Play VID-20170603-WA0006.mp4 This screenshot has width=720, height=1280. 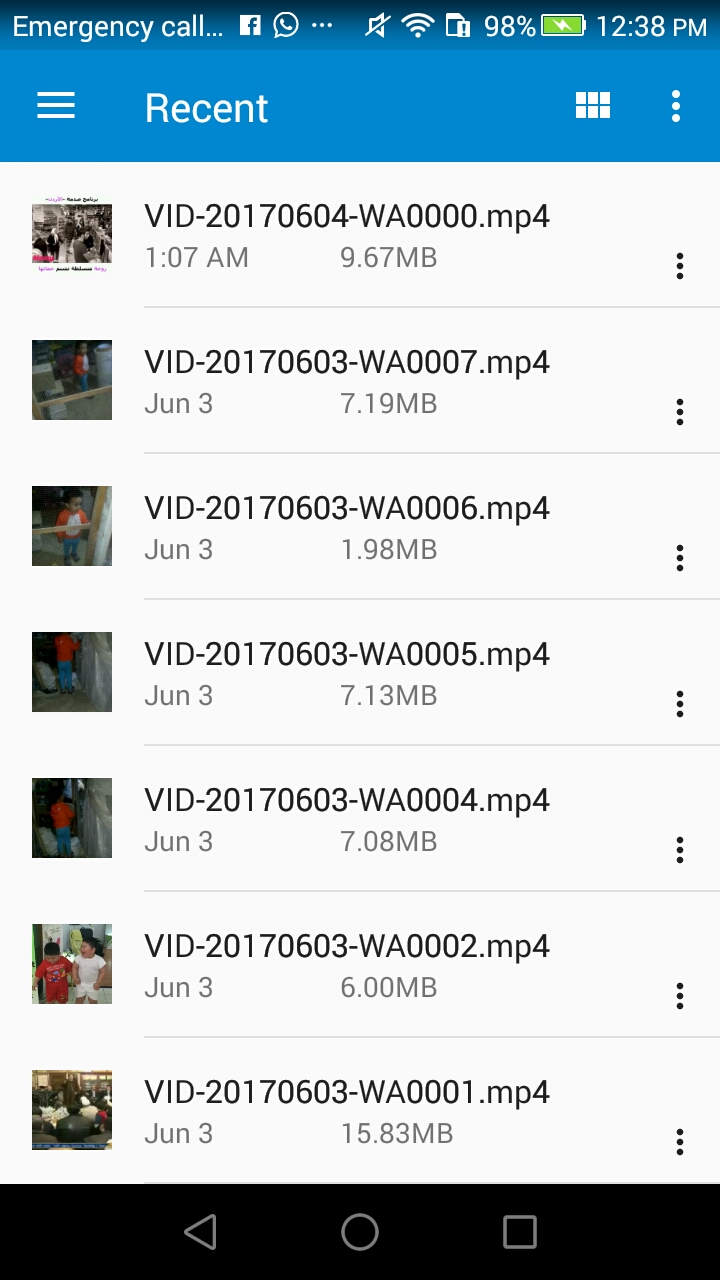click(x=360, y=527)
